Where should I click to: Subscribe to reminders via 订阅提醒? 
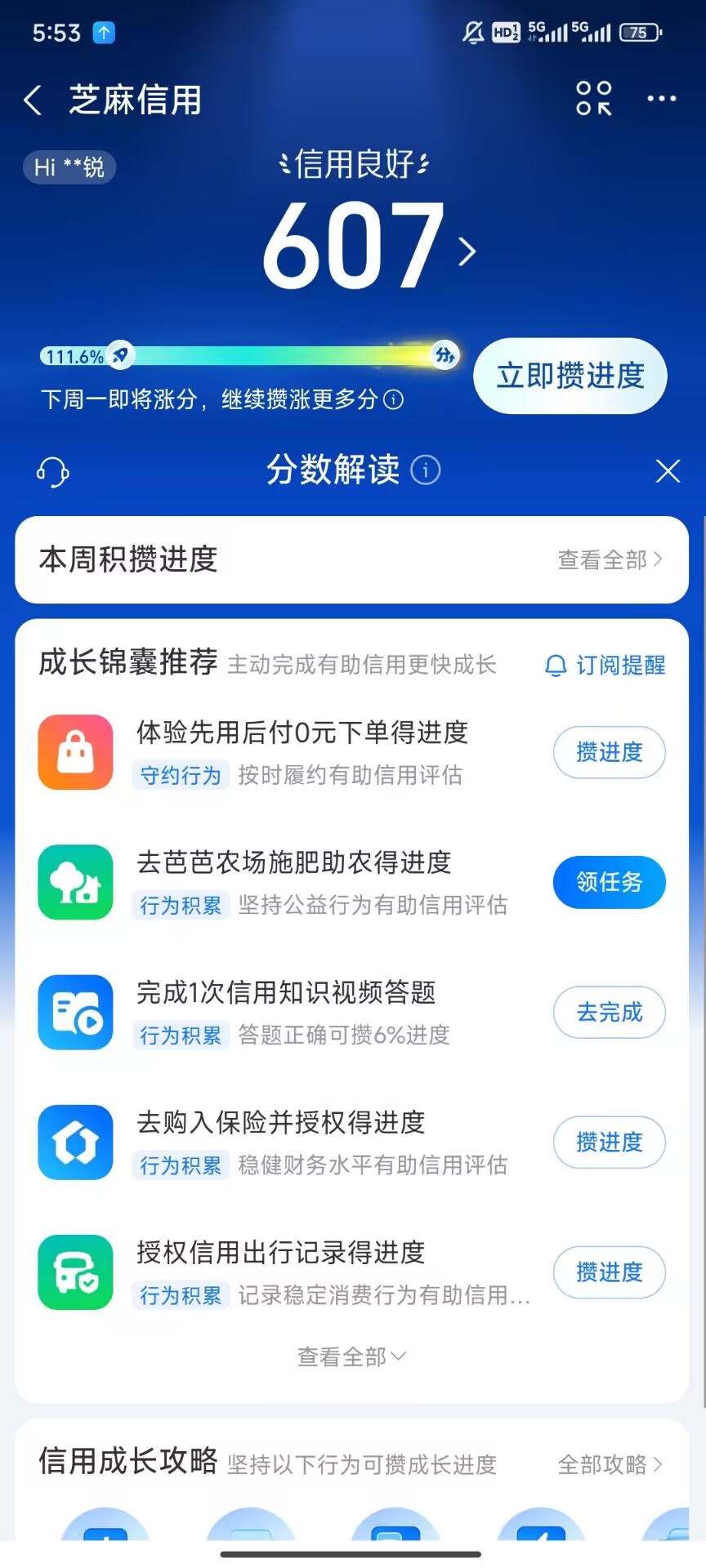(x=605, y=665)
